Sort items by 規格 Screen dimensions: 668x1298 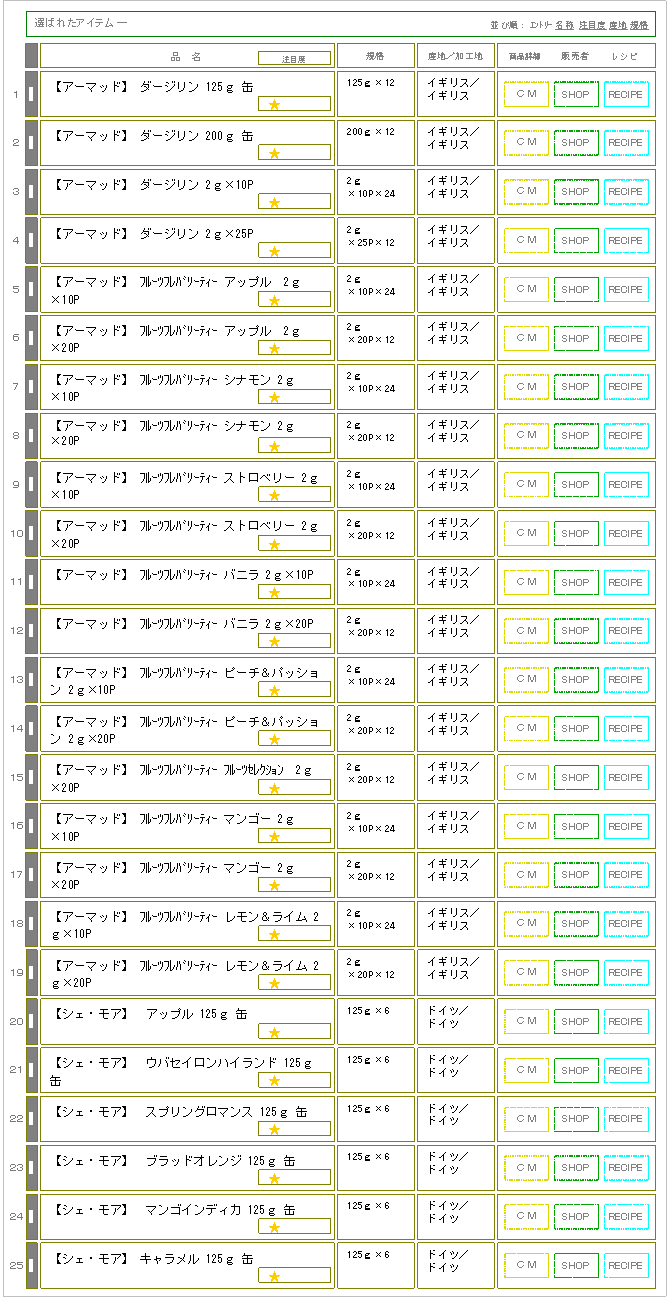(x=639, y=24)
